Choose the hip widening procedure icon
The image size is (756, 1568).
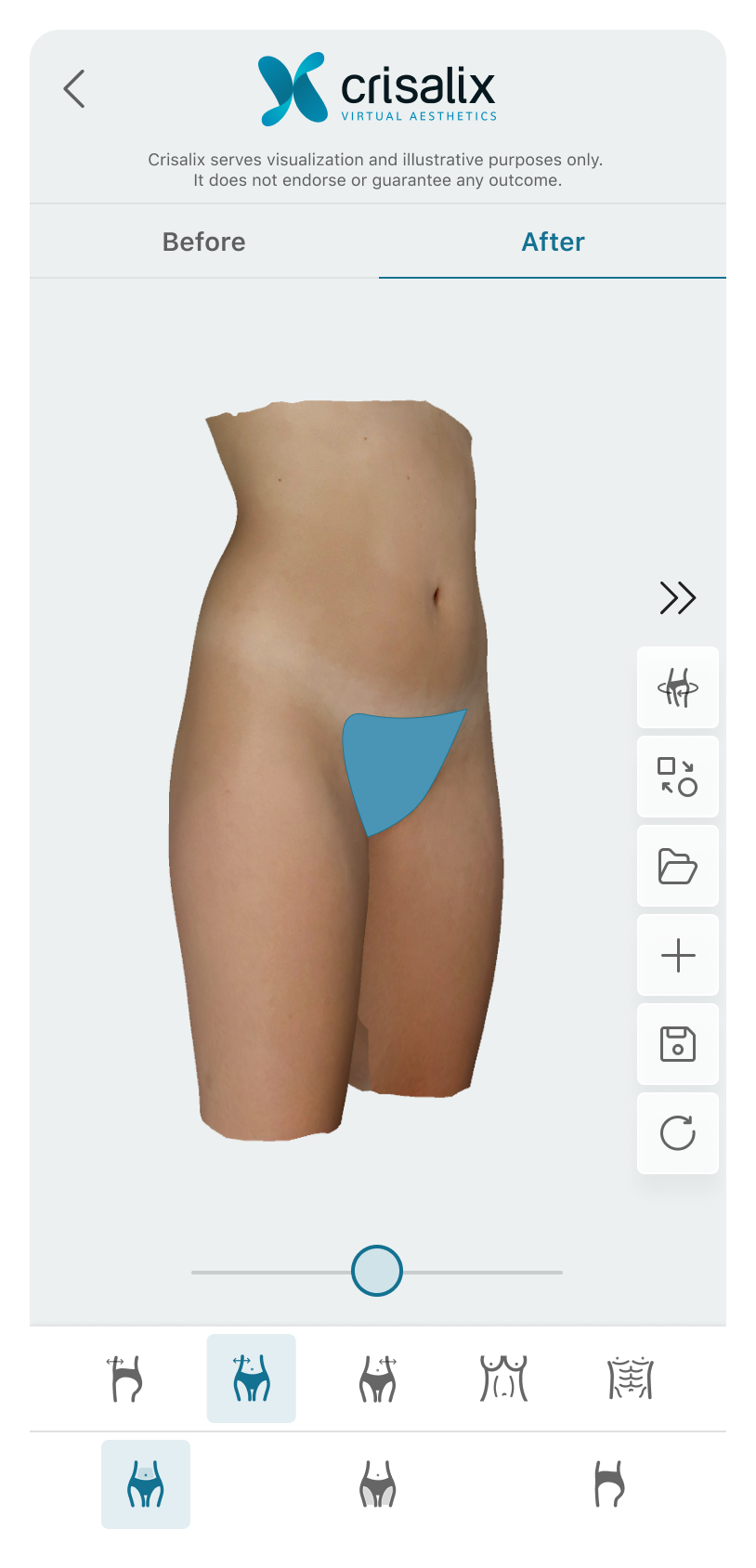click(378, 1379)
